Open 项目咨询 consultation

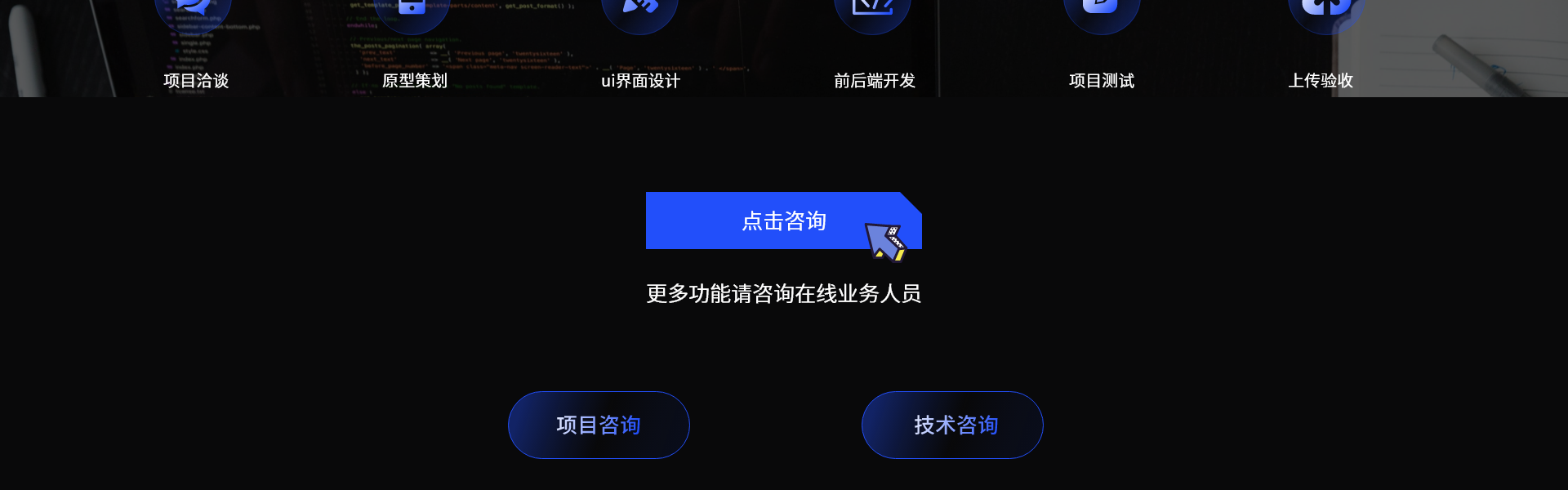point(599,425)
